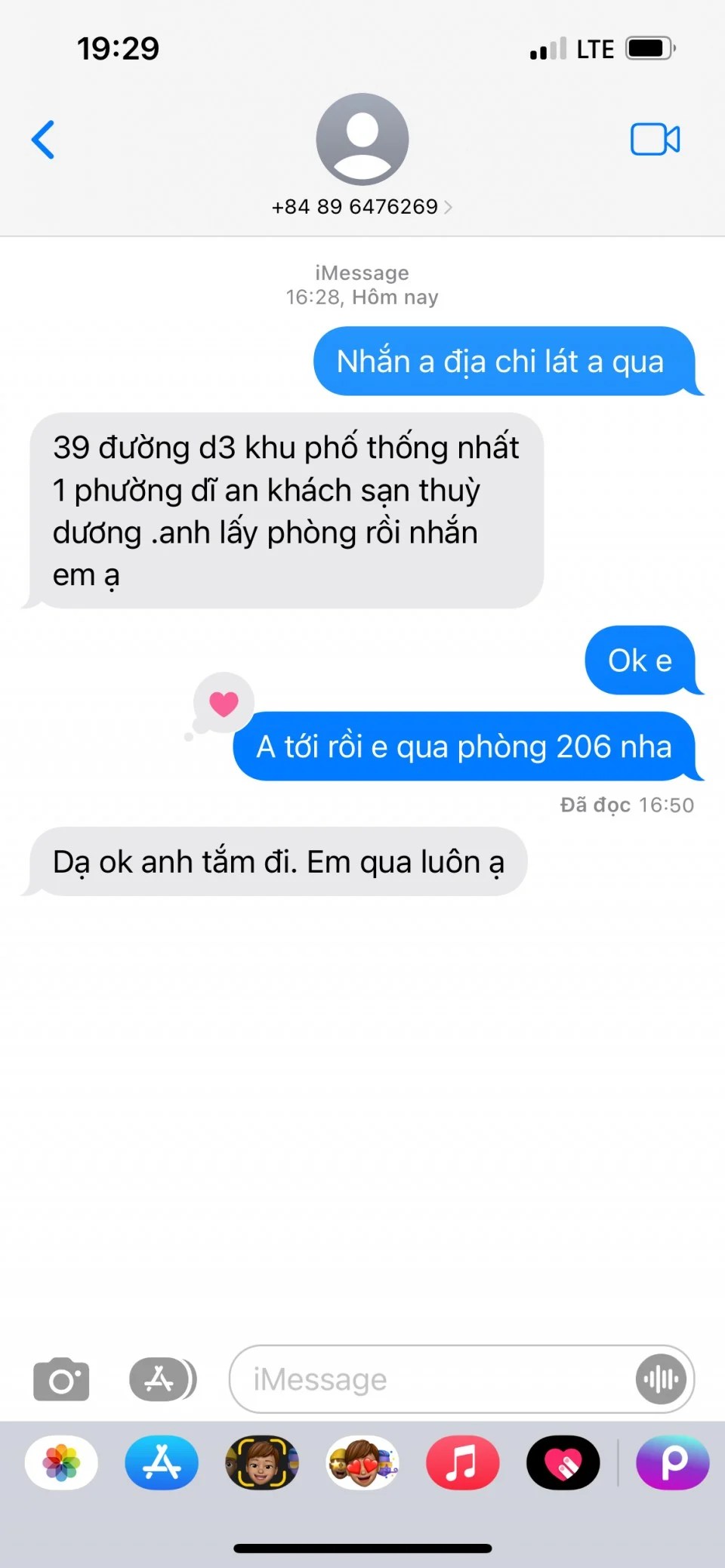Open Digital Touch heart app
This screenshot has height=1568, width=725.
point(563,1462)
